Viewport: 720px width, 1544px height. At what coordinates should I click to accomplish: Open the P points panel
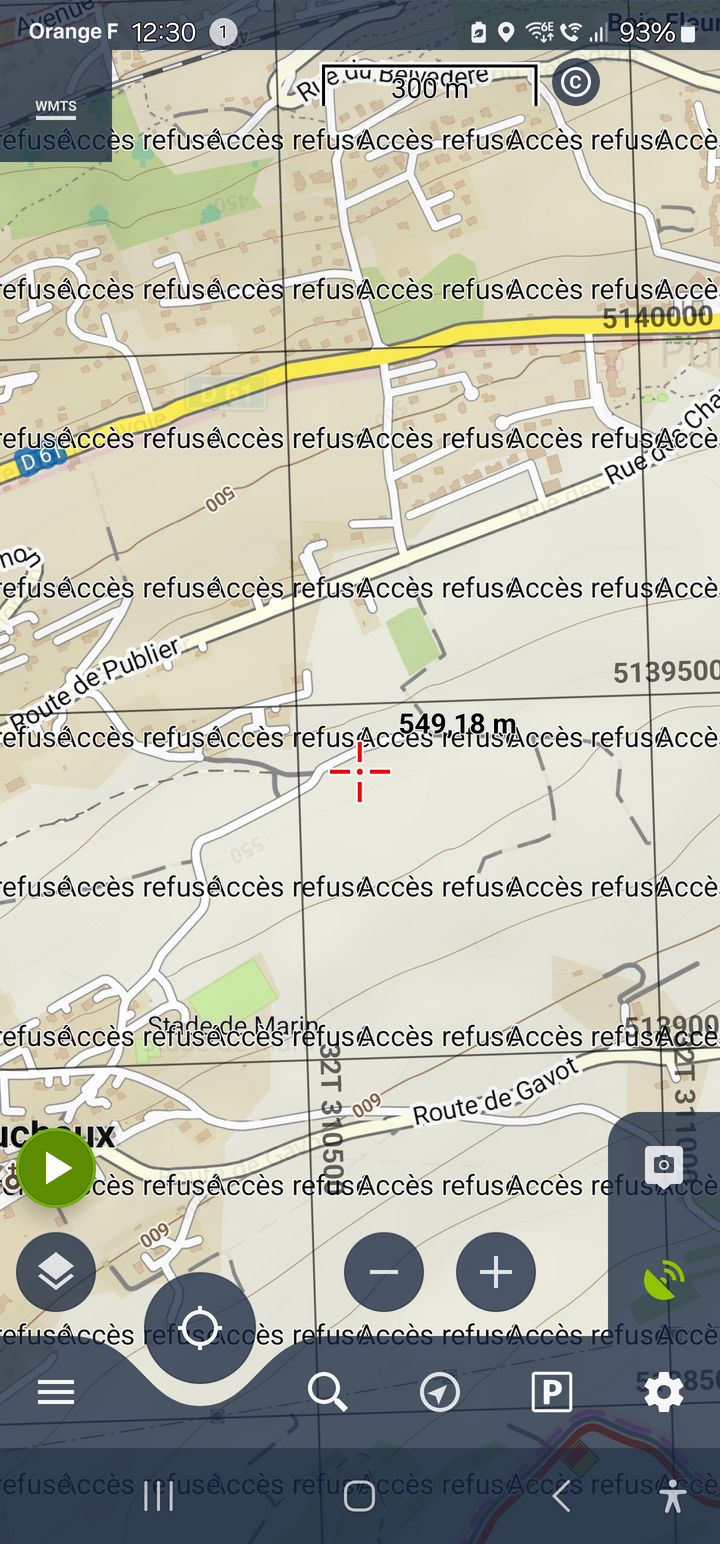tap(551, 1392)
